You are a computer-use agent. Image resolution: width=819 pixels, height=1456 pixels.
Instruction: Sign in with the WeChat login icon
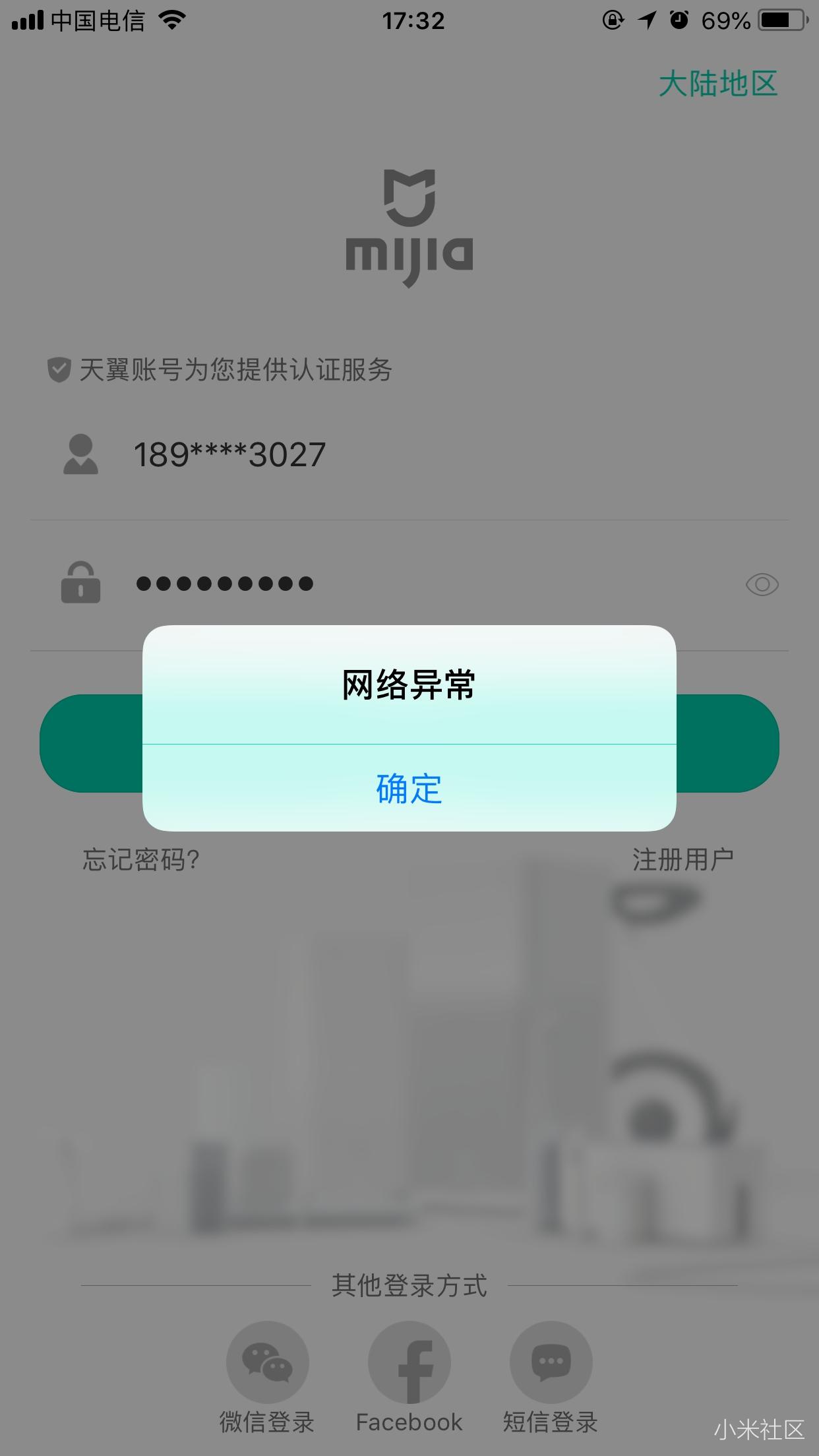tap(266, 1360)
